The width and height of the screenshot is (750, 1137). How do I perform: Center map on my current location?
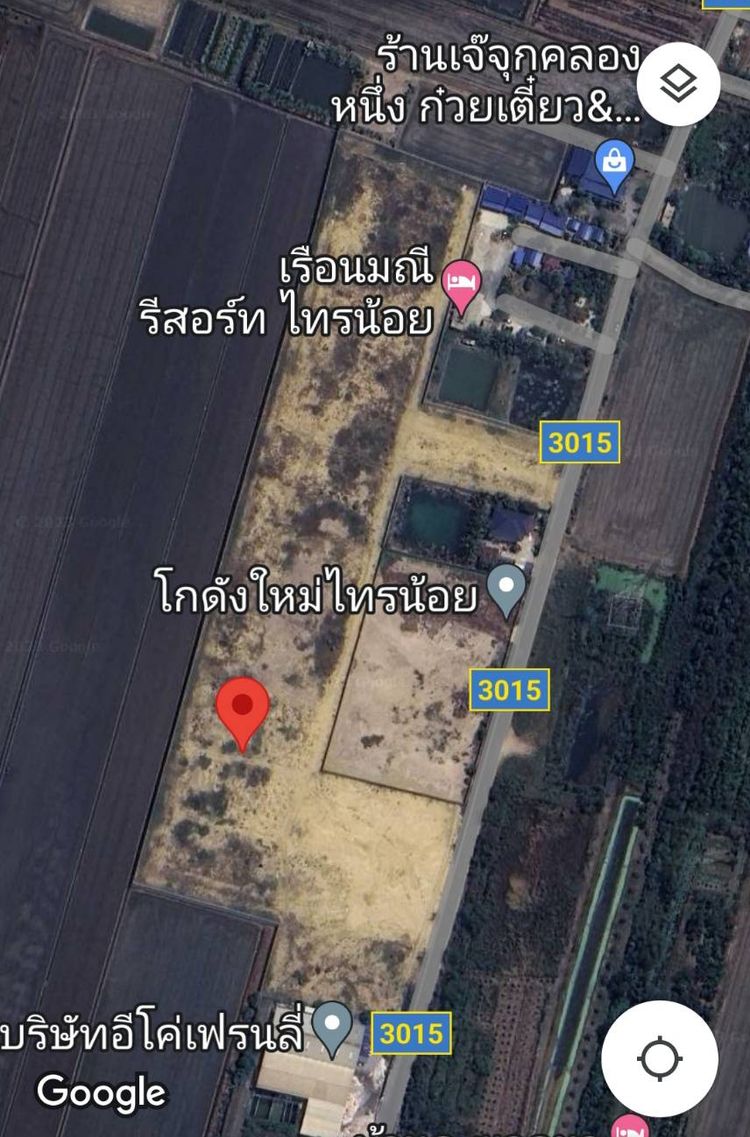click(x=659, y=1059)
